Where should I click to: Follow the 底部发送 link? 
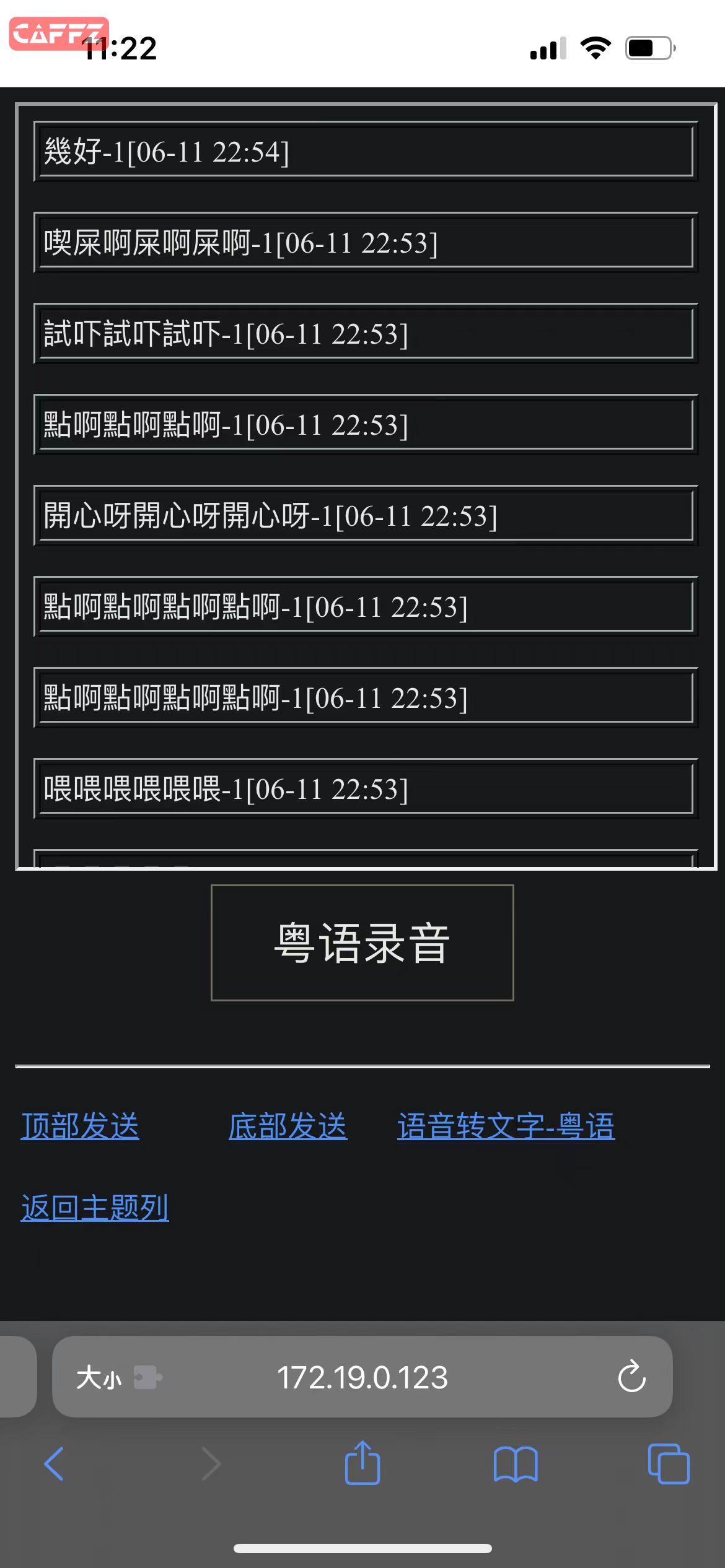(288, 1126)
